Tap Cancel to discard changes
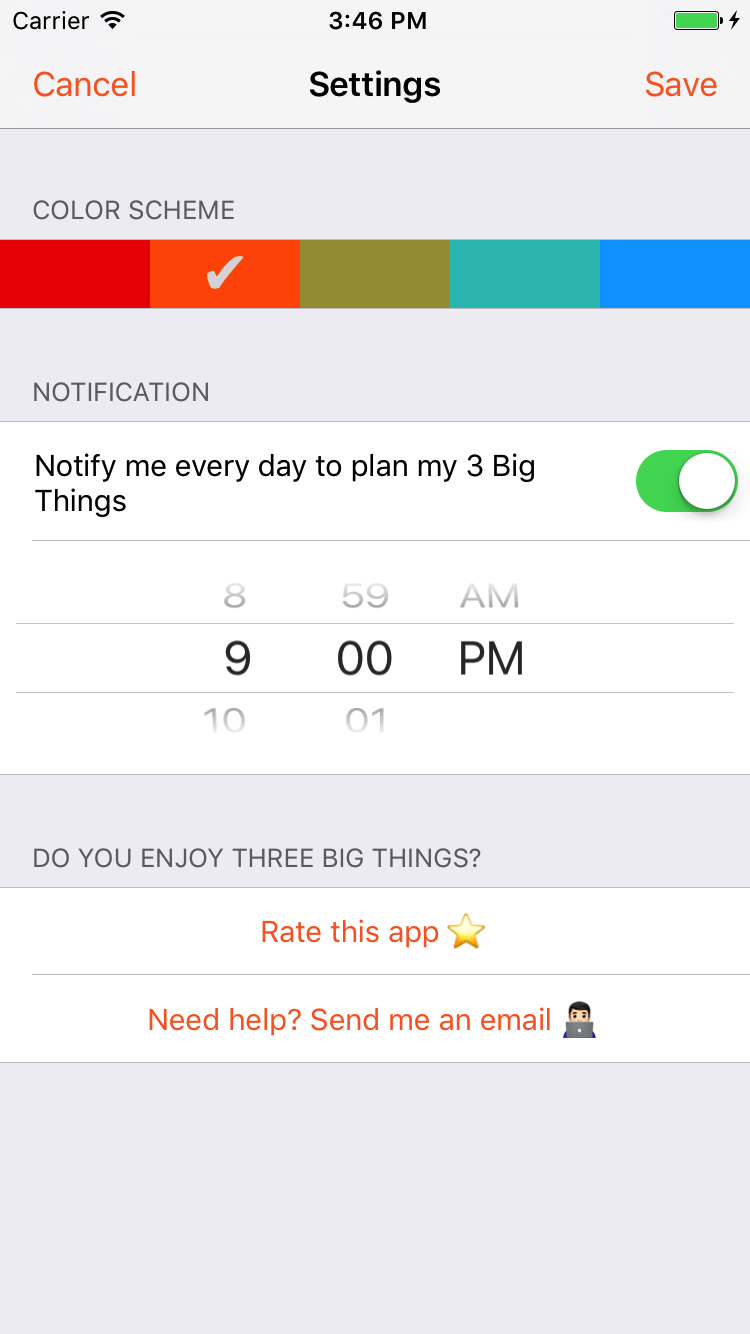The height and width of the screenshot is (1334, 750). coord(84,85)
